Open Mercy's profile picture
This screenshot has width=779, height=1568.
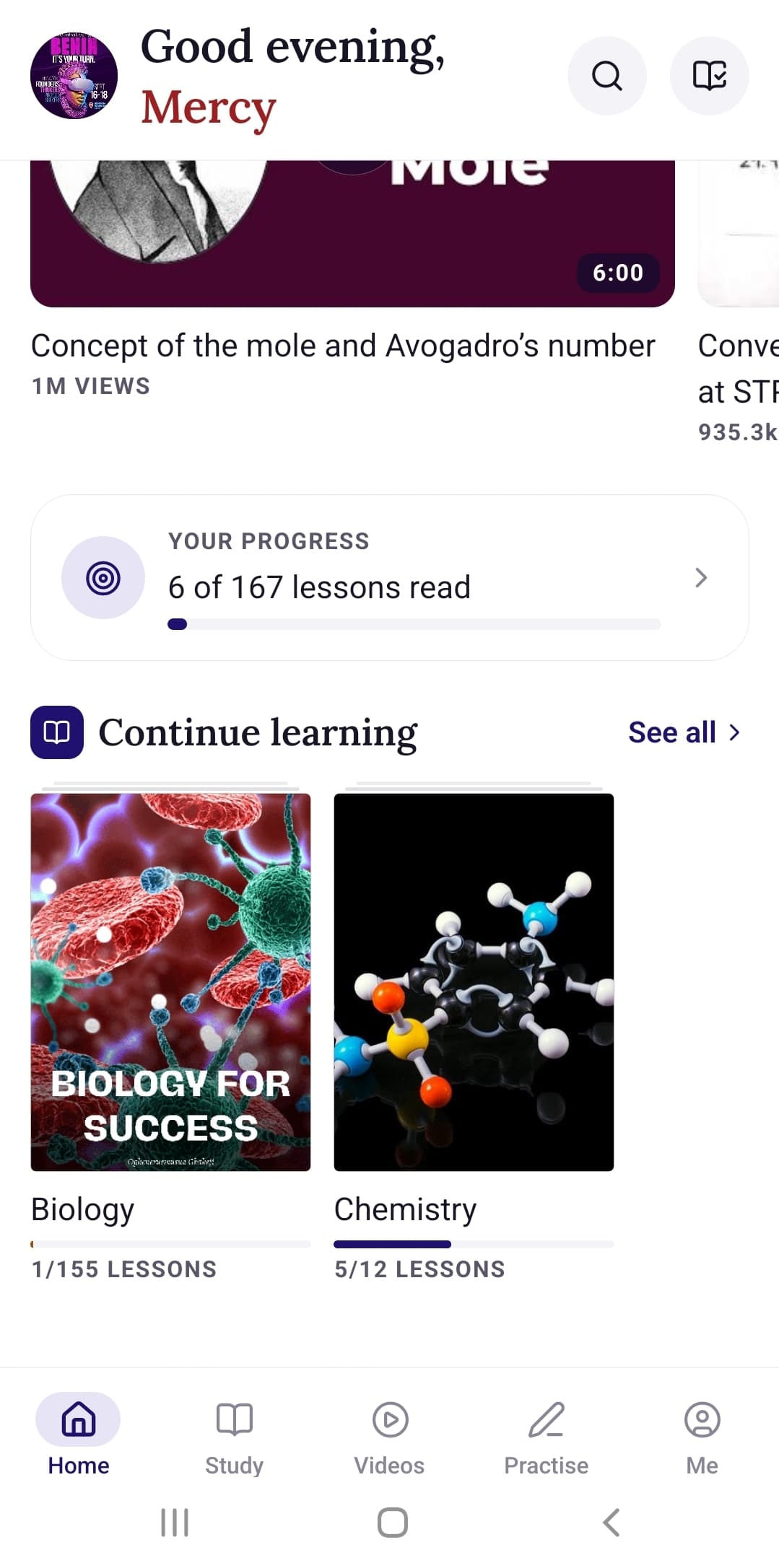[74, 76]
